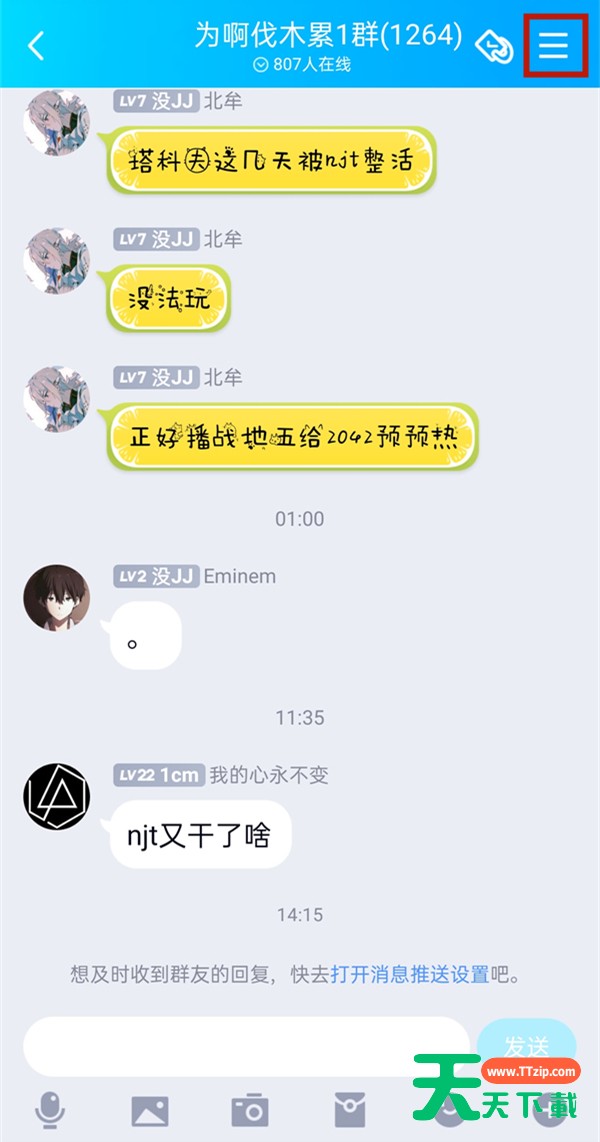Open 打开消息推送设置 link

pyautogui.click(x=410, y=974)
